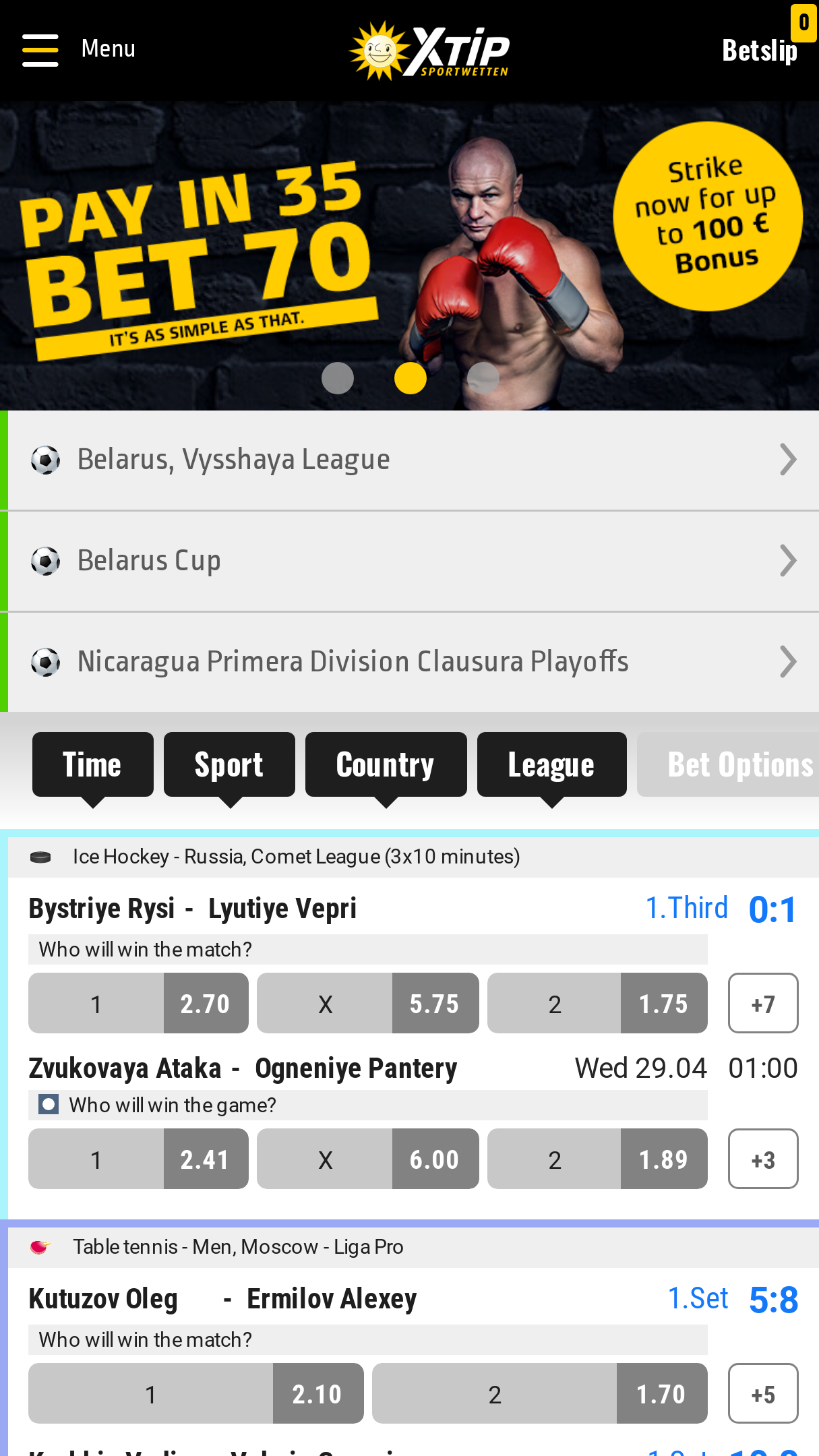
Task: Show +7 more bets for Bystriye Rysi match
Action: (x=763, y=1003)
